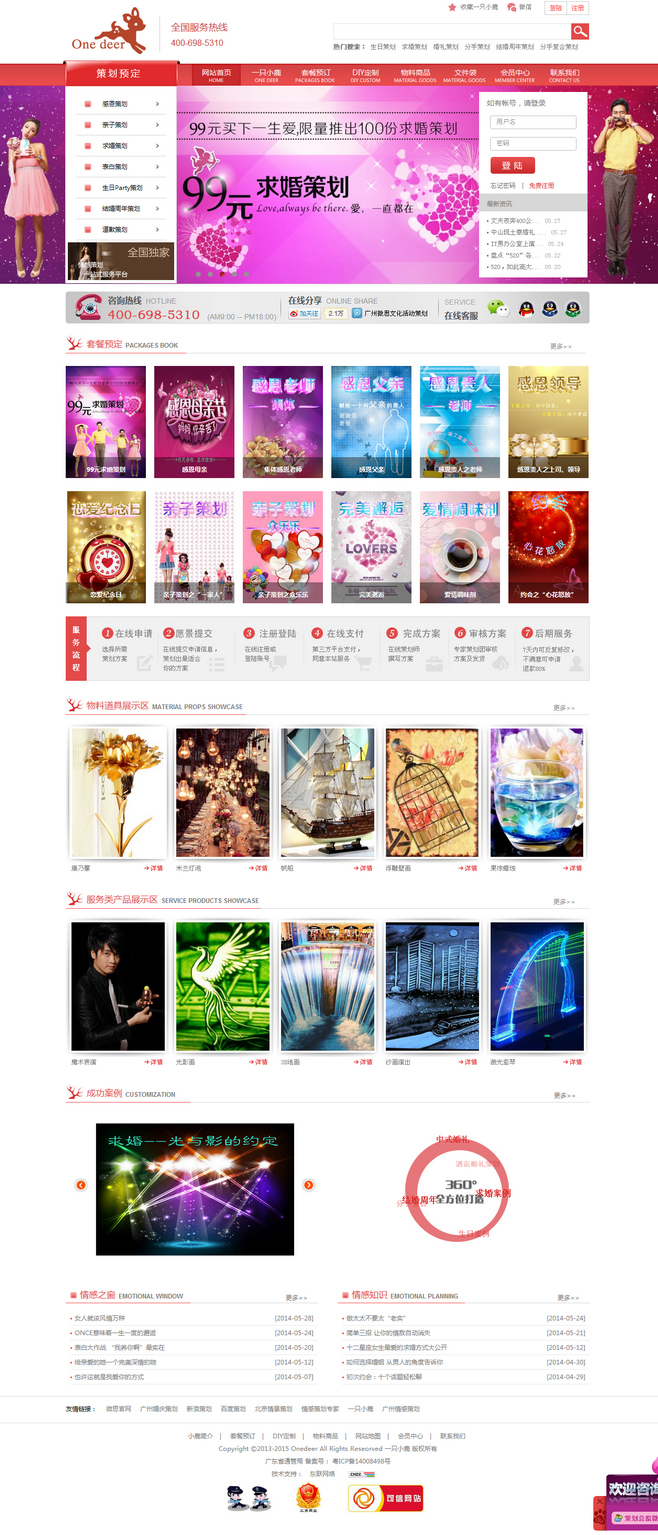Screen dimensions: 658x1535
Task: Go to DIY定制 in the navigation bar
Action: click(x=365, y=75)
